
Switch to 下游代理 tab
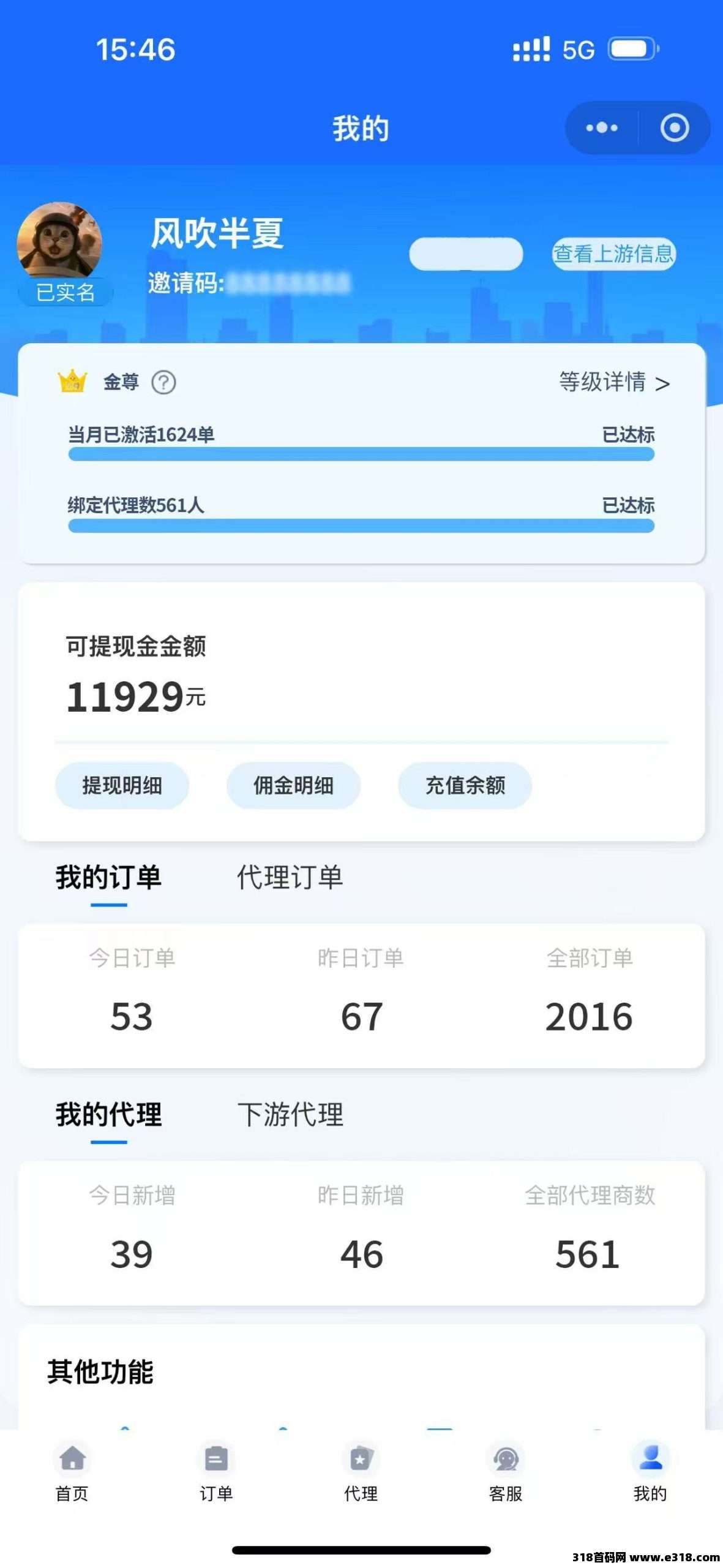[x=290, y=1114]
